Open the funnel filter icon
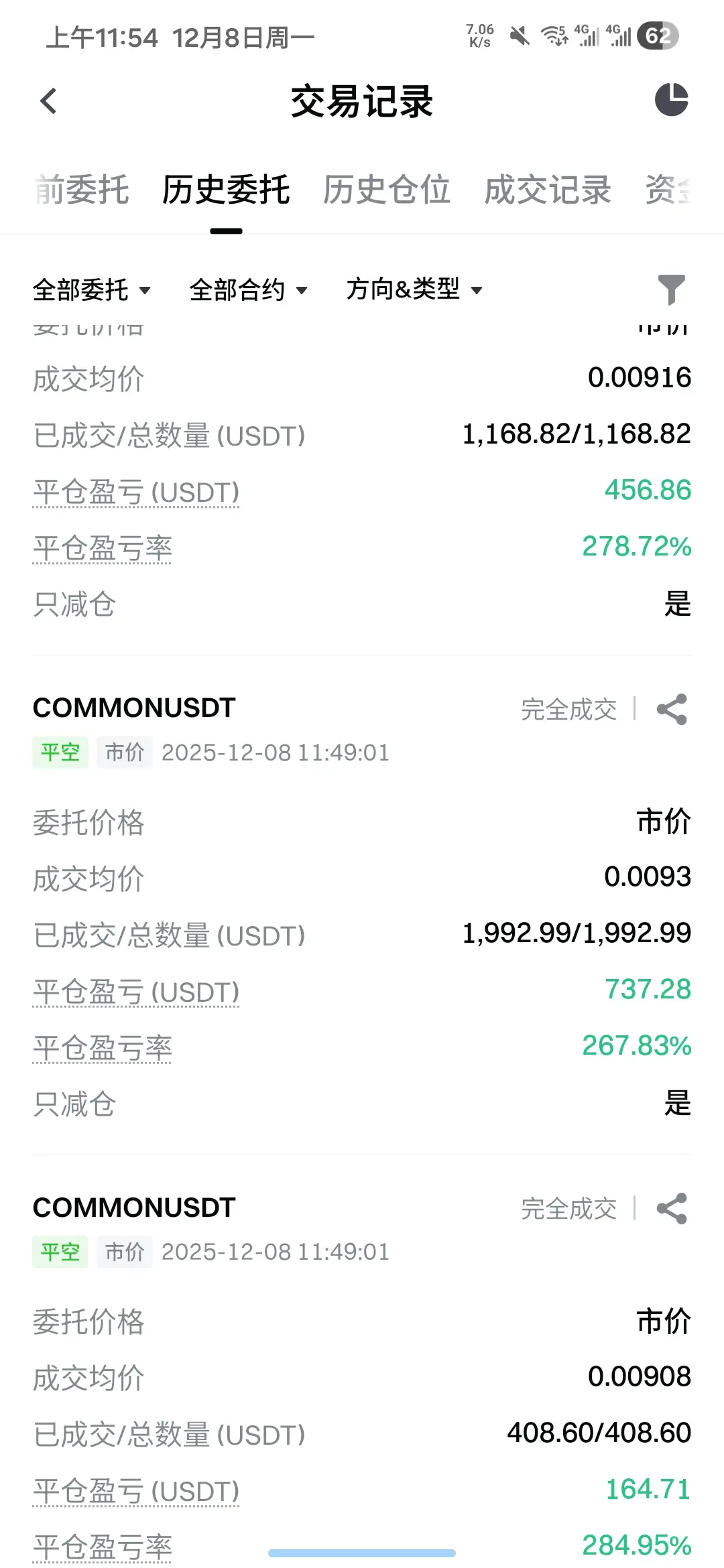This screenshot has width=724, height=1568. [x=672, y=289]
